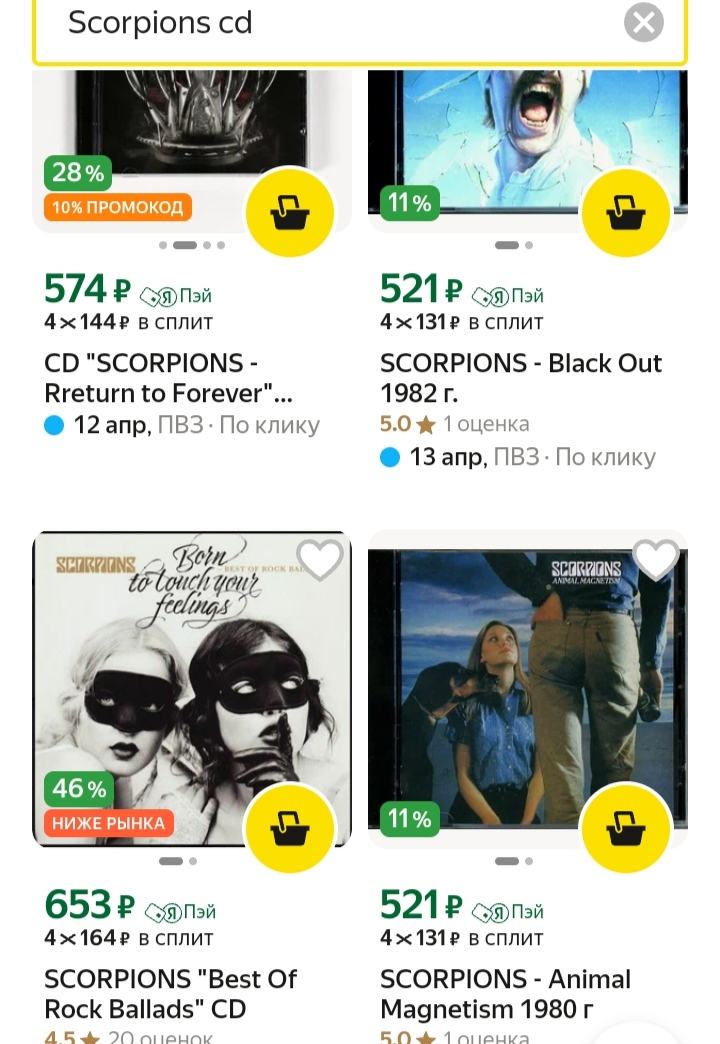Screen dimensions: 720x1044
Task: Open the Return to Forever CD product
Action: point(168,377)
